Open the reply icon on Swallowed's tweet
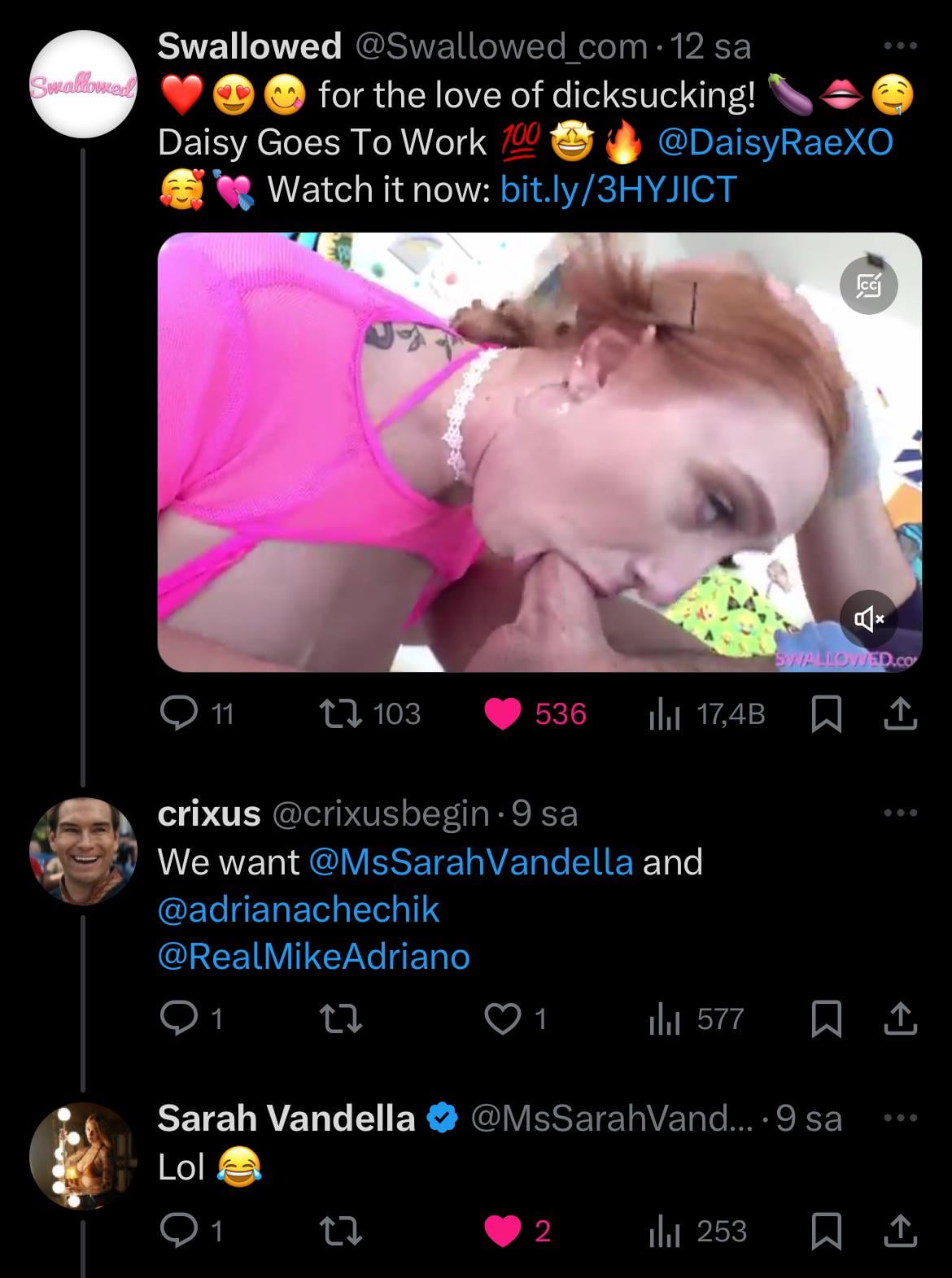This screenshot has width=952, height=1278. click(181, 713)
